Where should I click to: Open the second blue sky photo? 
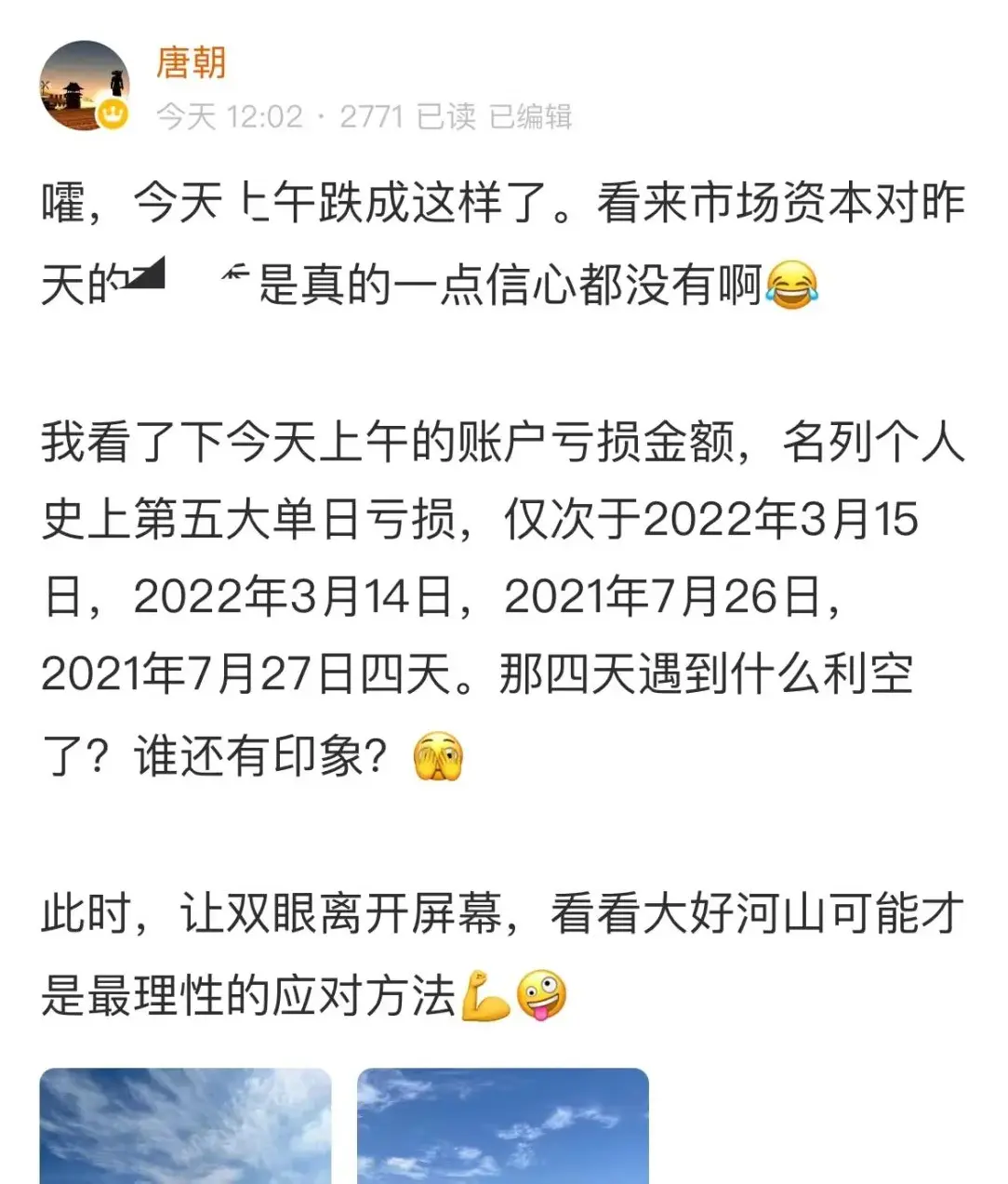[x=502, y=1126]
